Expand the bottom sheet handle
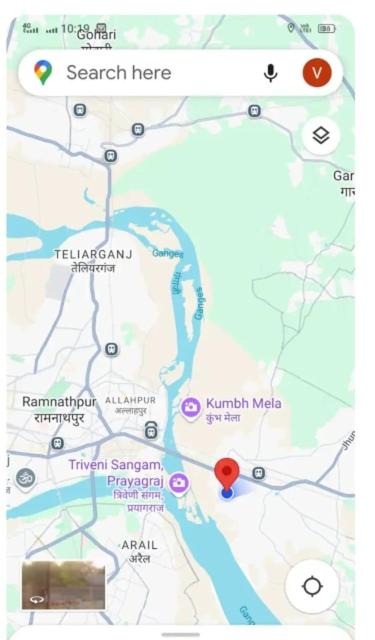This screenshot has height=640, width=375. coord(181,635)
